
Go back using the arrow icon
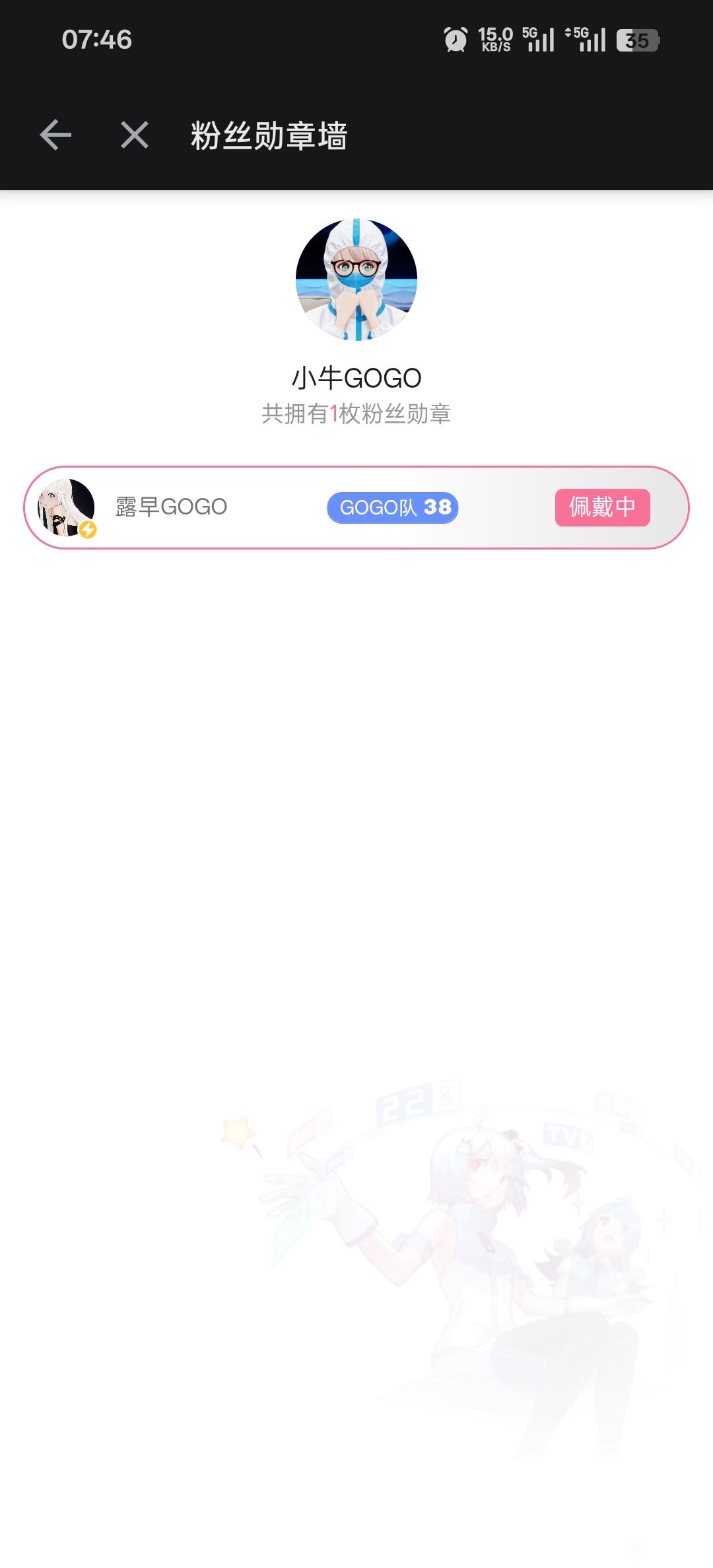pyautogui.click(x=55, y=135)
